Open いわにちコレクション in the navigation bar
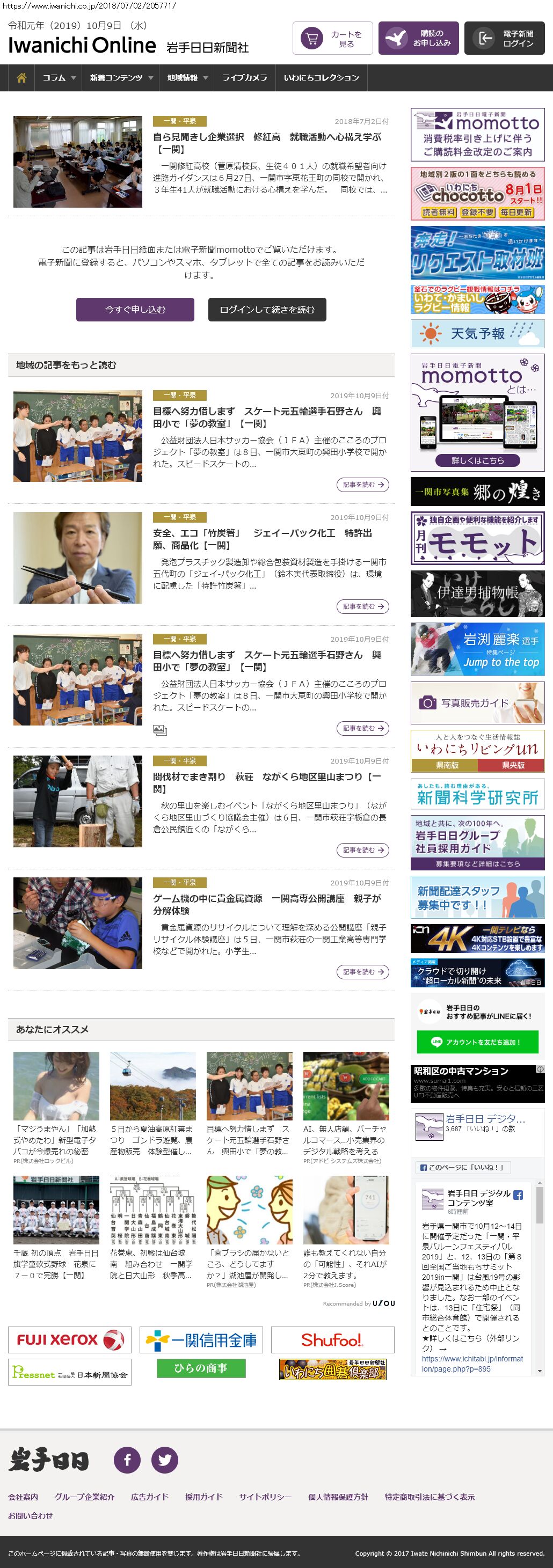 point(321,78)
